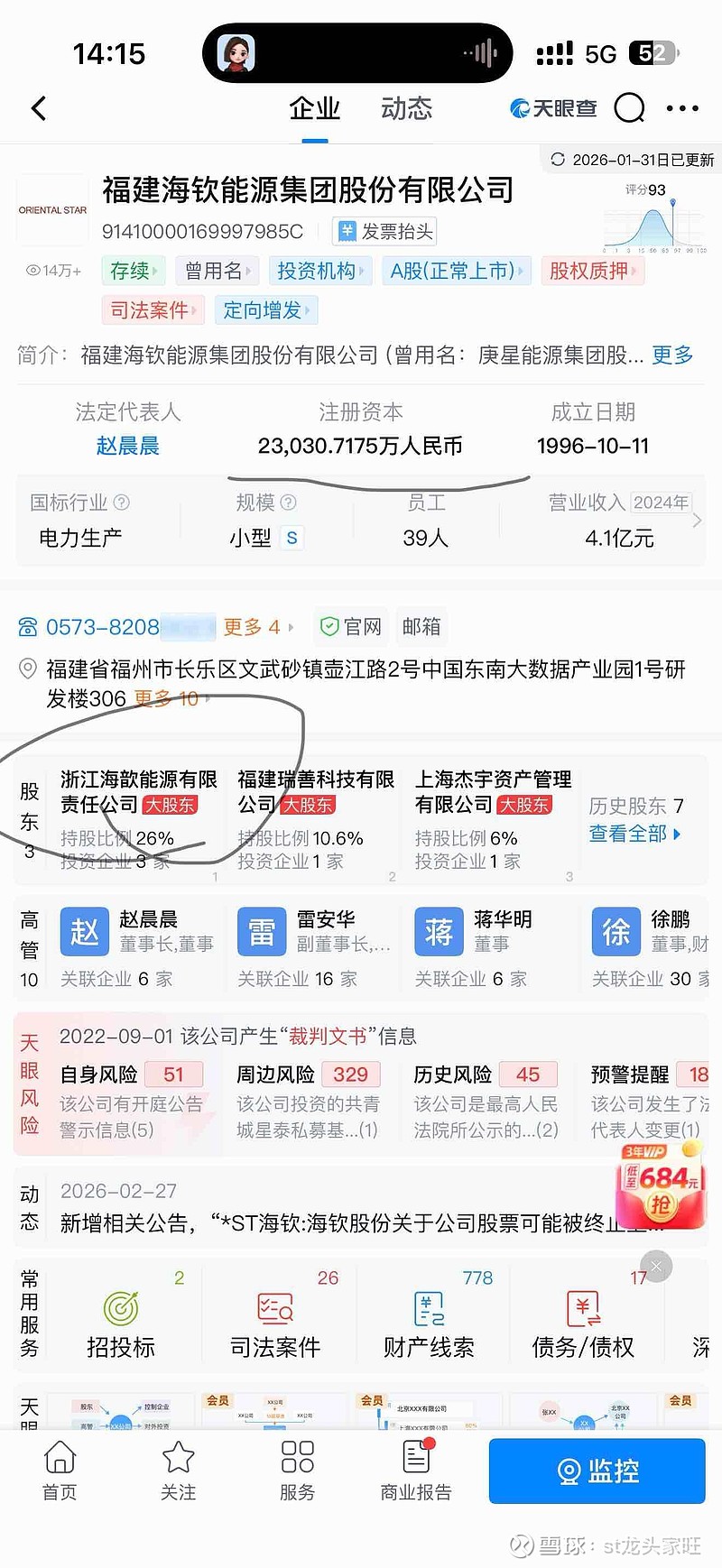Open the more options ellipsis menu
Image resolution: width=722 pixels, height=1568 pixels.
681,107
